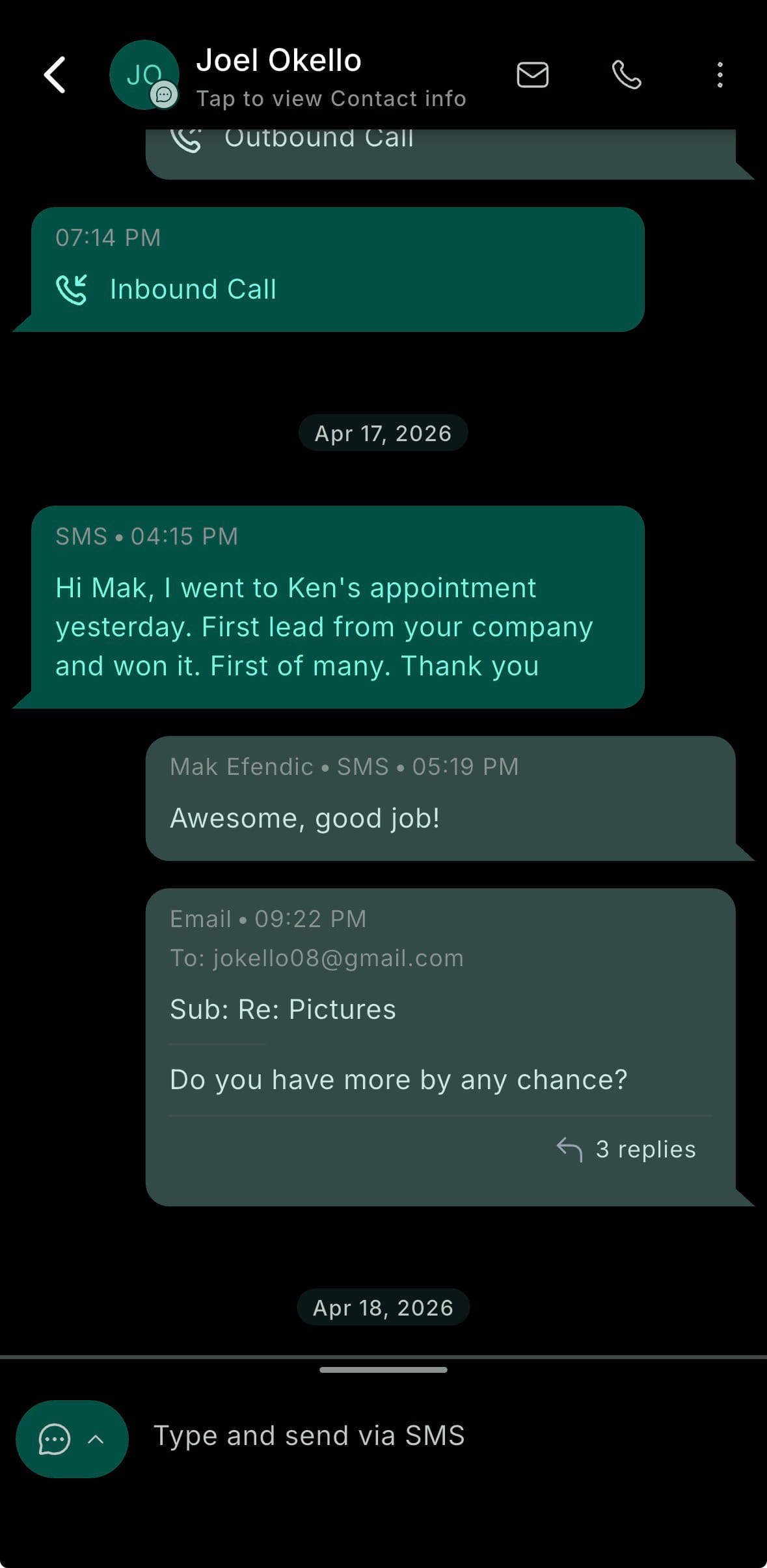
Task: Open the 07:14 PM Inbound Call entry
Action: (338, 269)
